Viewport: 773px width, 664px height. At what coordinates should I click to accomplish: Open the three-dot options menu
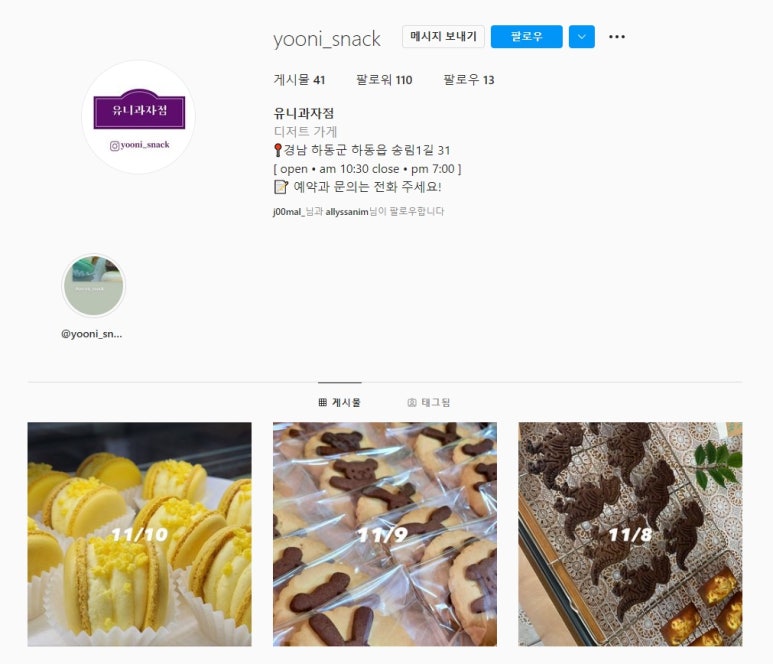click(617, 37)
